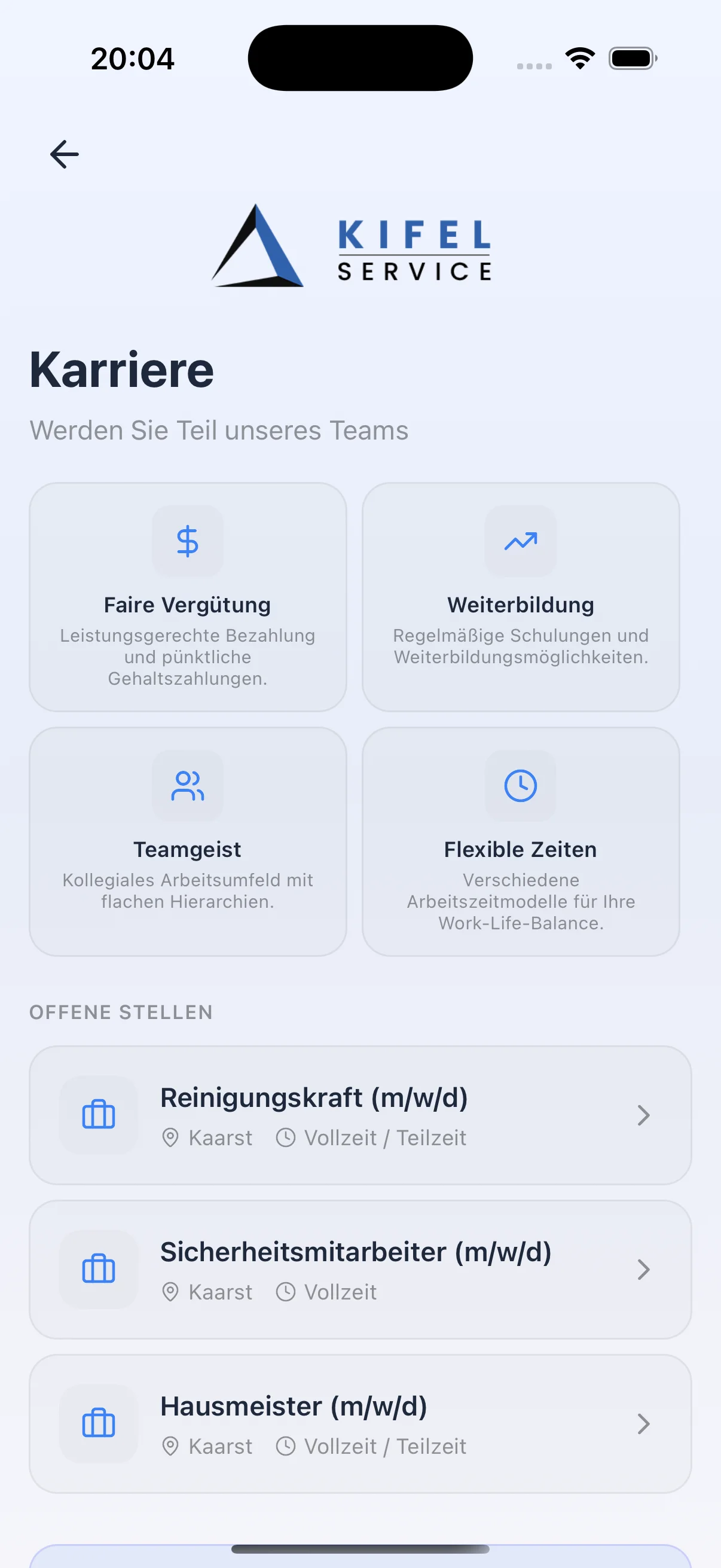View the Hausmeister (m/w/d) position
Image resolution: width=721 pixels, height=1568 pixels.
[360, 1423]
